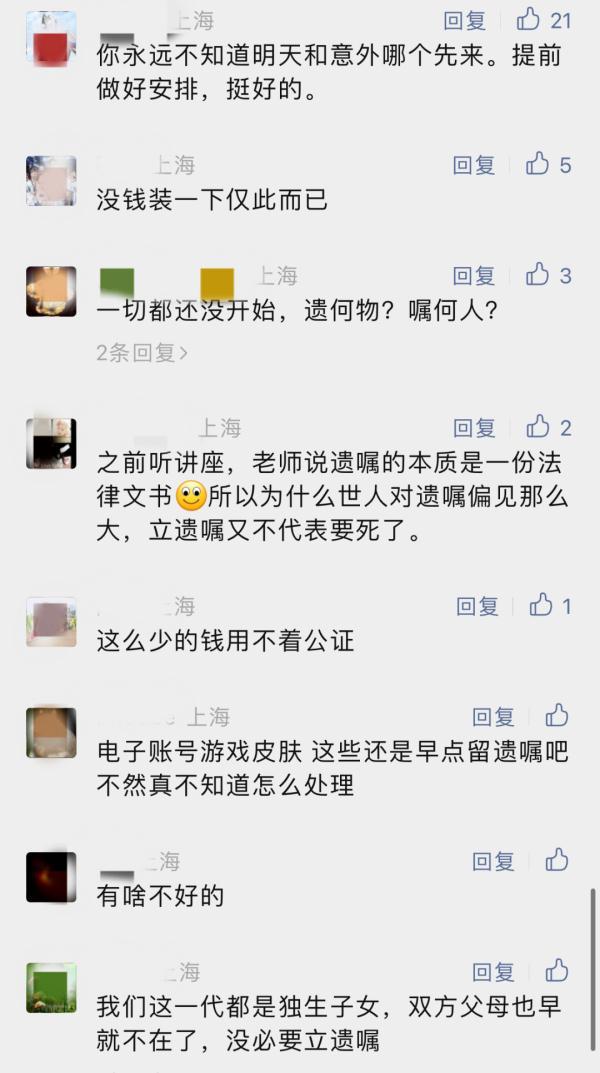
Task: Reply to the 有啥不好的 comment
Action: 493,861
